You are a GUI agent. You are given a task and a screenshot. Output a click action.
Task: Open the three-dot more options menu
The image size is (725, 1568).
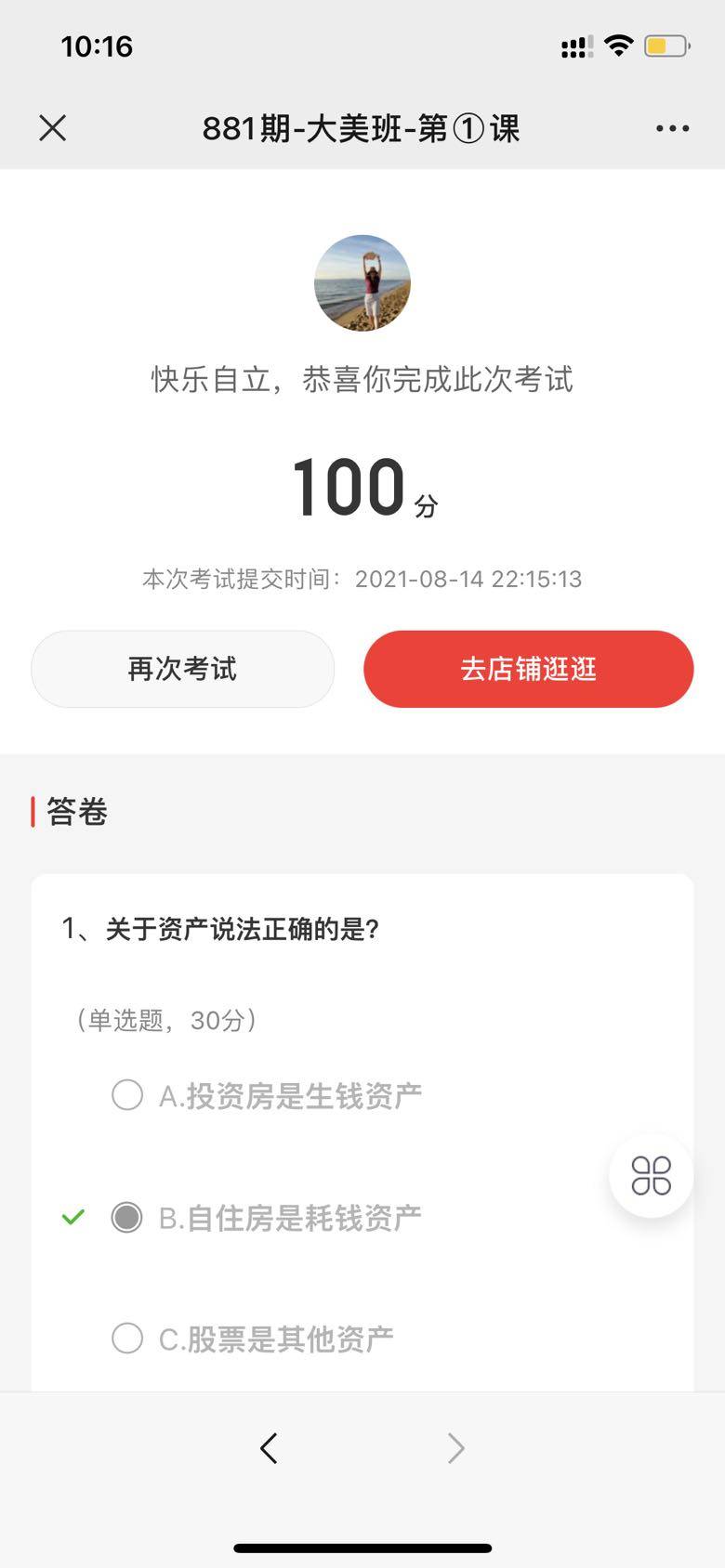click(672, 128)
